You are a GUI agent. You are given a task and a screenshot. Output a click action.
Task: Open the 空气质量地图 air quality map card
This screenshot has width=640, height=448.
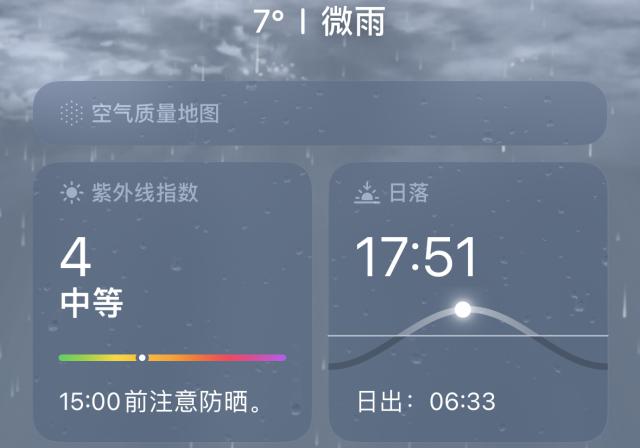(x=319, y=113)
